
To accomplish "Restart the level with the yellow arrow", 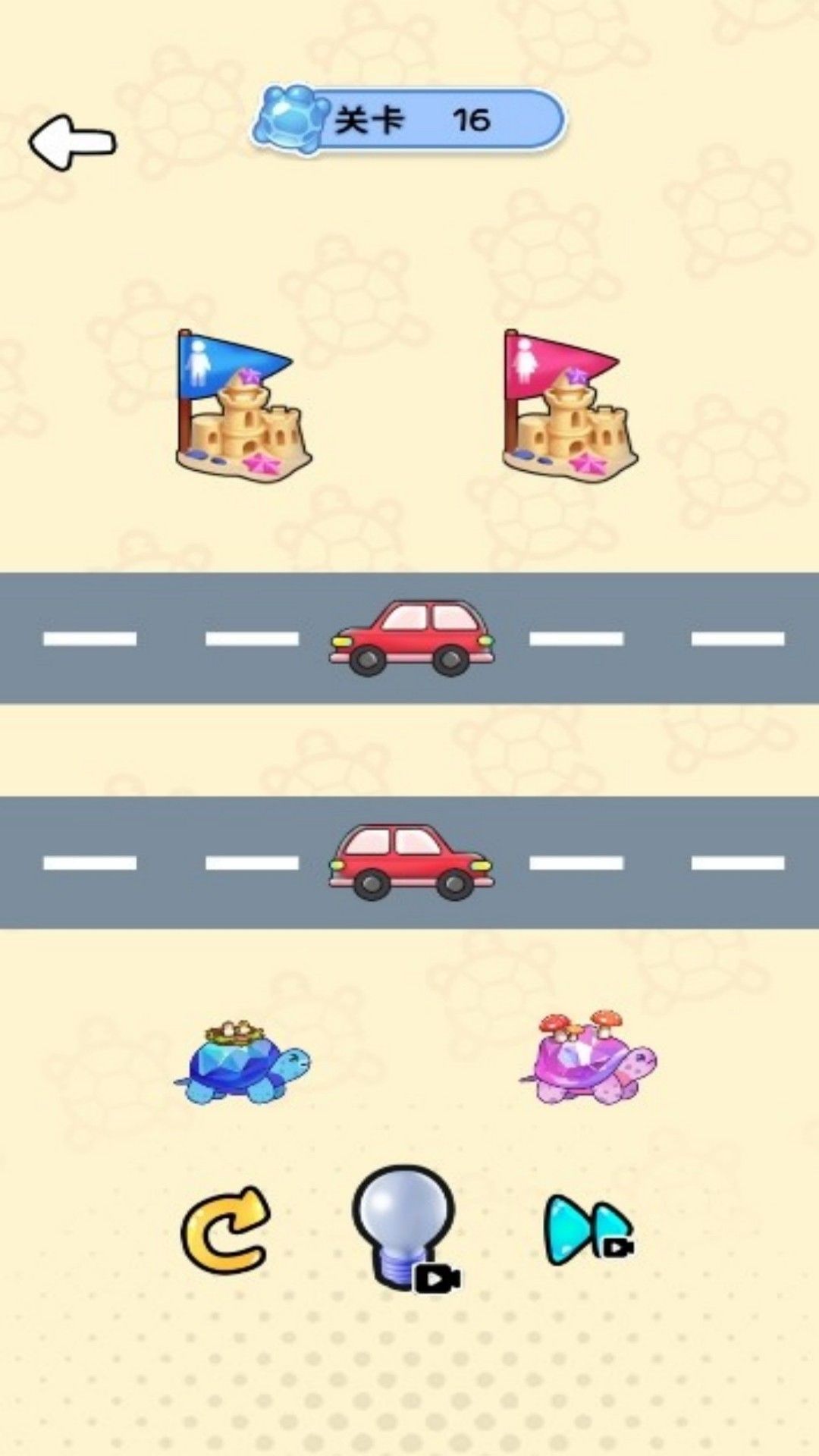I will tap(226, 1230).
